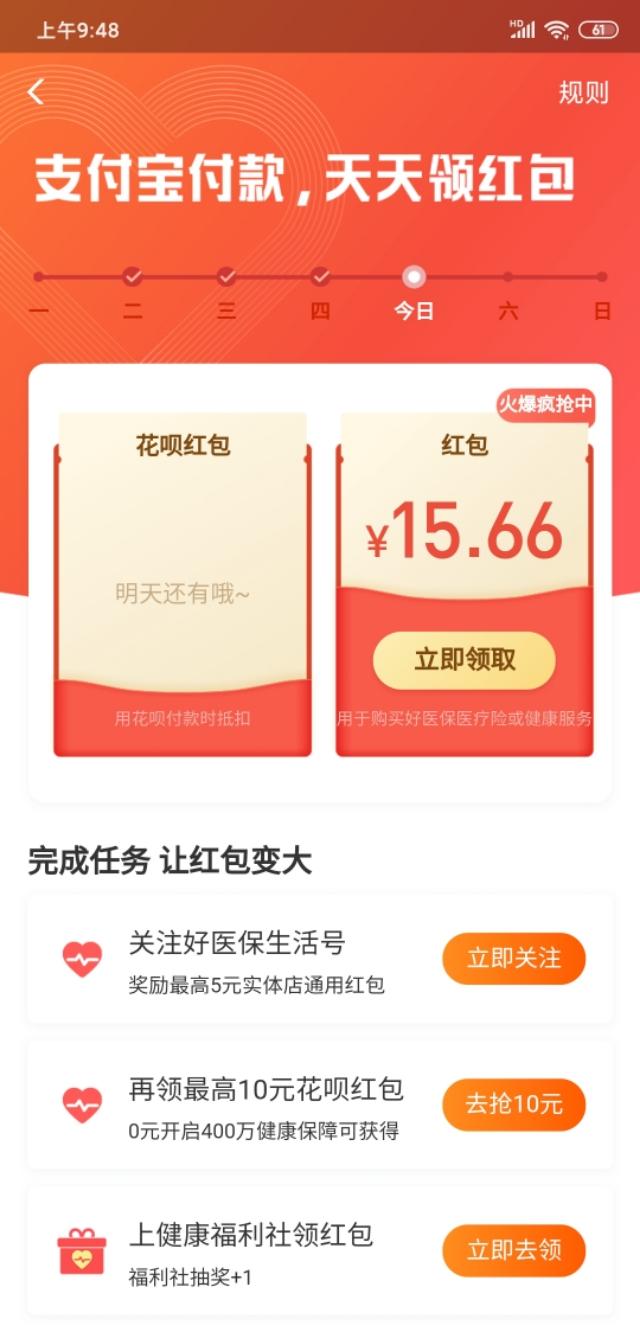Tap 立即领取 to claim the ¥15.66 red packet
The height and width of the screenshot is (1332, 640).
pos(464,660)
